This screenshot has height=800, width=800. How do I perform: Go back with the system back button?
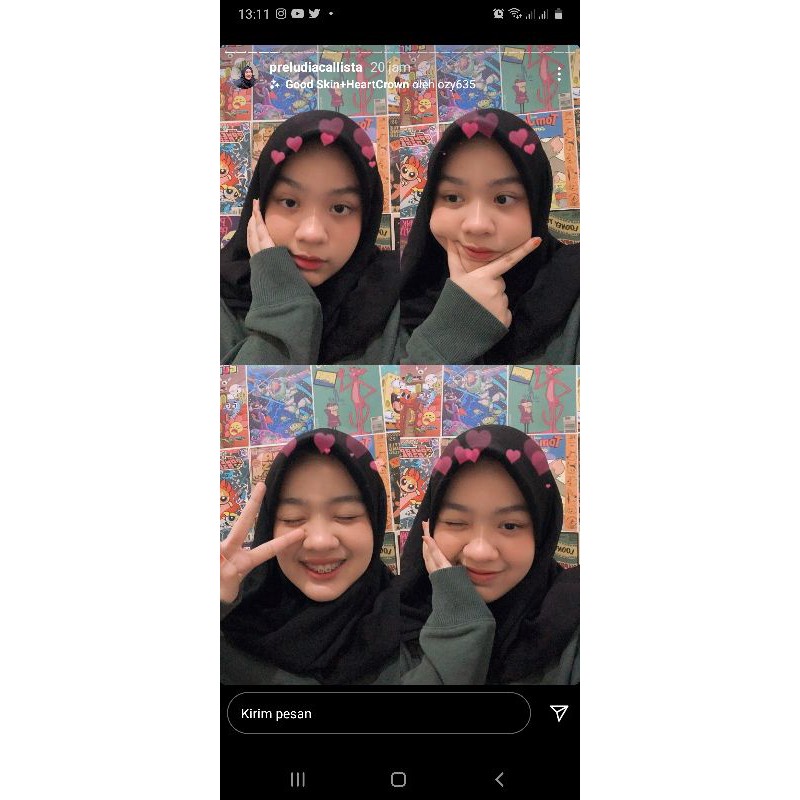click(499, 779)
